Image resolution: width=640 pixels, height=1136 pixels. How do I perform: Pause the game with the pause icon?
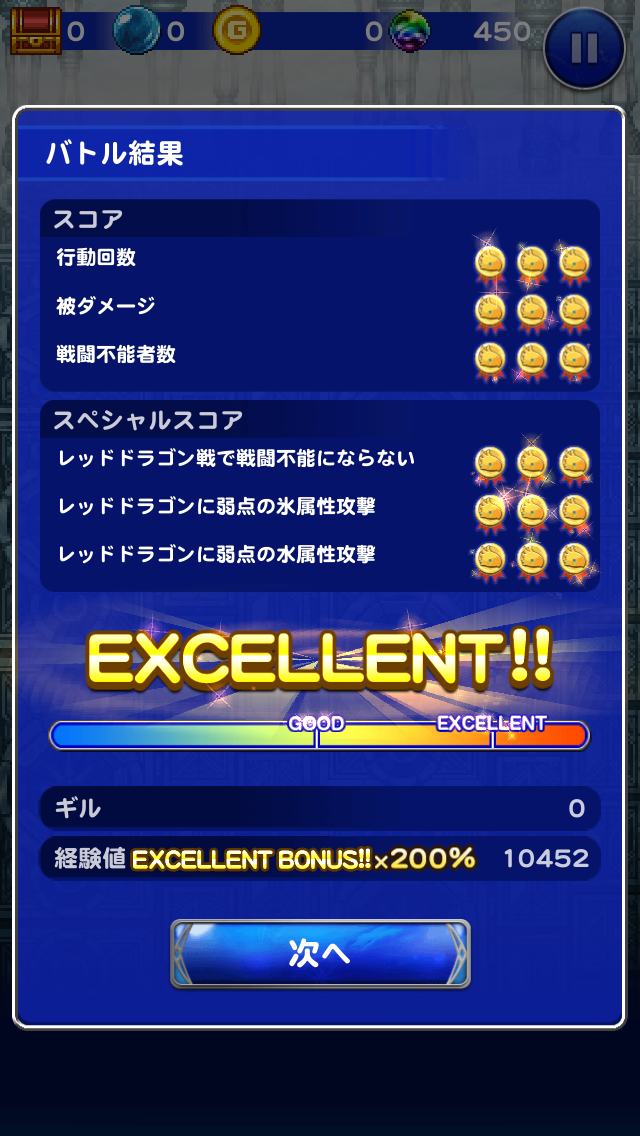coord(584,48)
